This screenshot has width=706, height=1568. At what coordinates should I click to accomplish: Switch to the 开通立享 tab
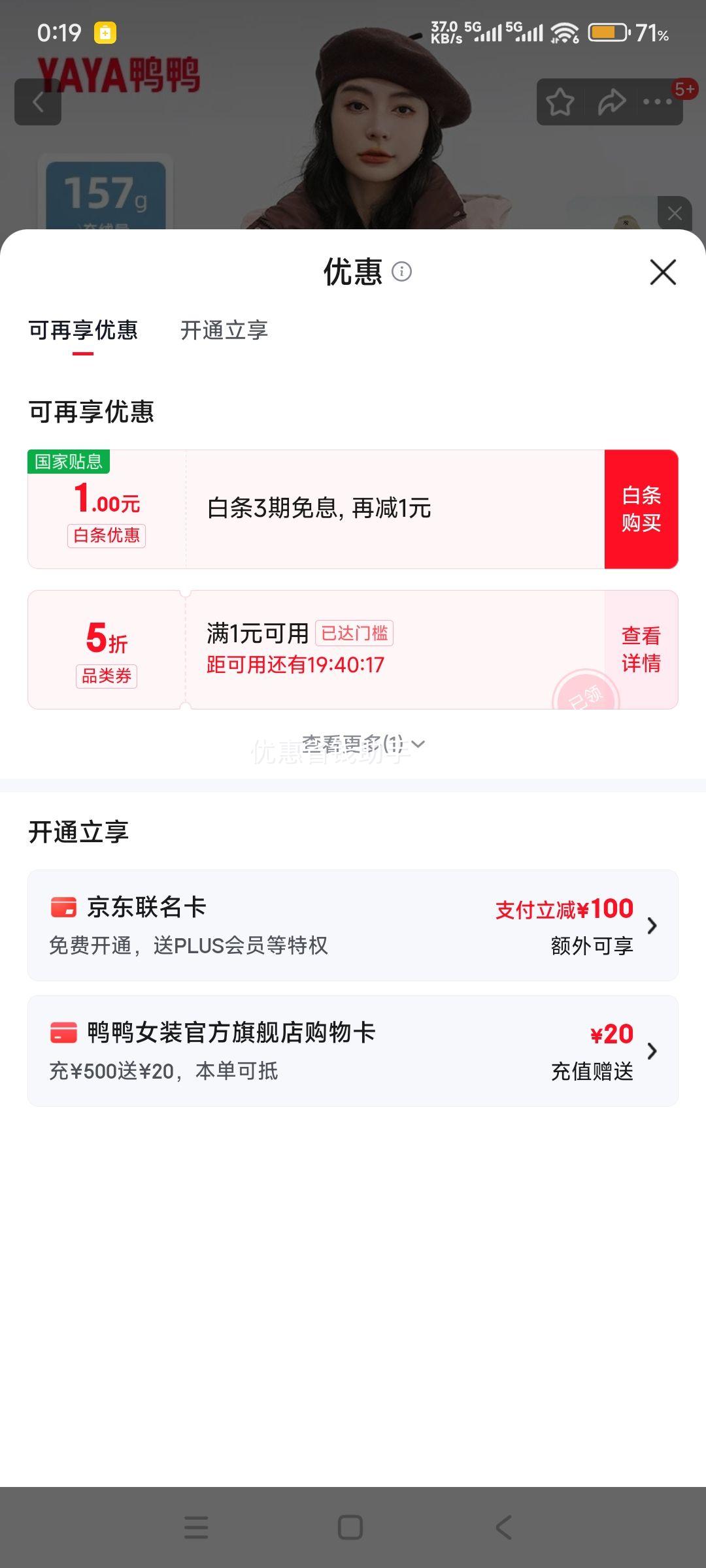[225, 331]
